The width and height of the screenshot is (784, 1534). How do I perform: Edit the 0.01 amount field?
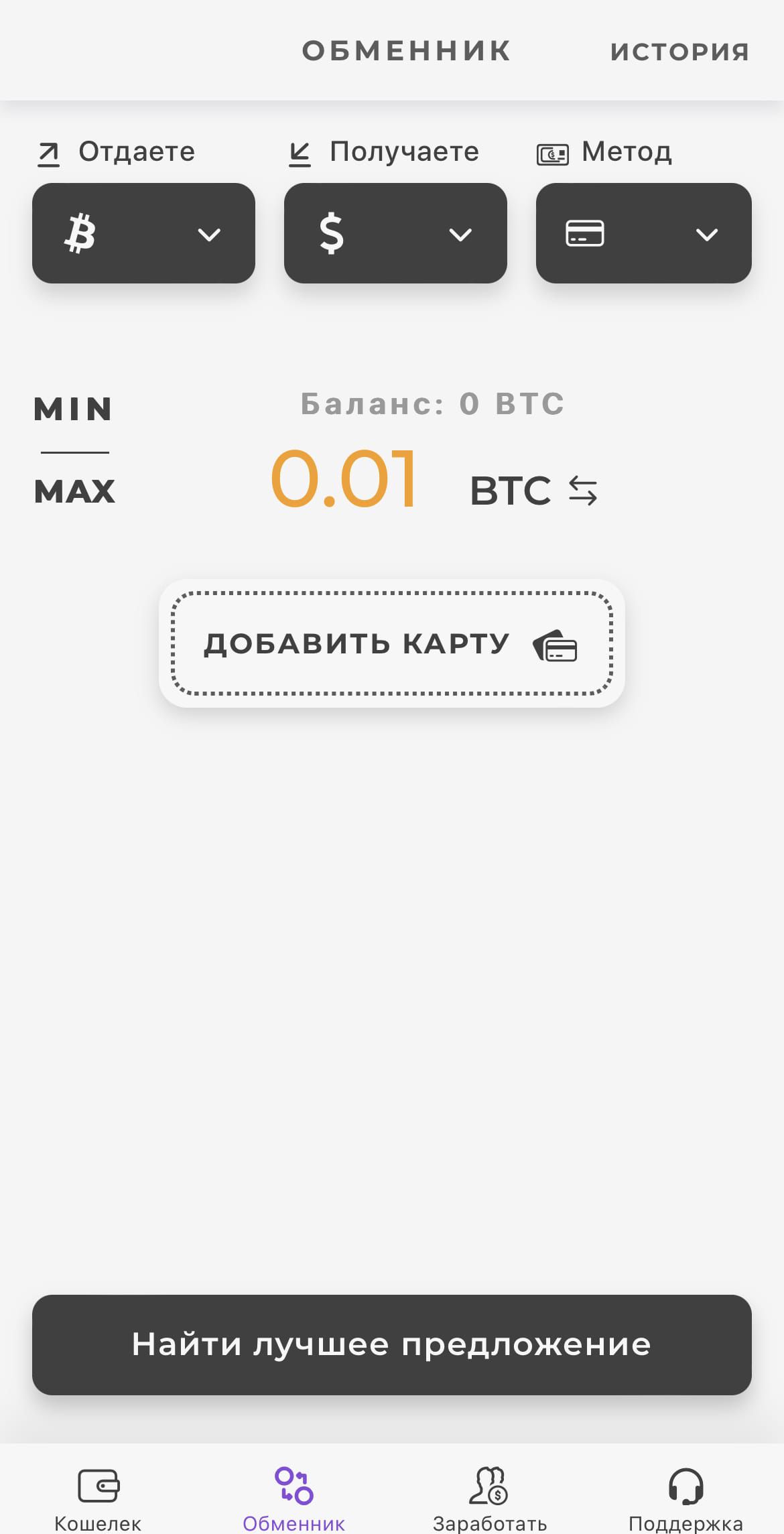click(x=344, y=478)
